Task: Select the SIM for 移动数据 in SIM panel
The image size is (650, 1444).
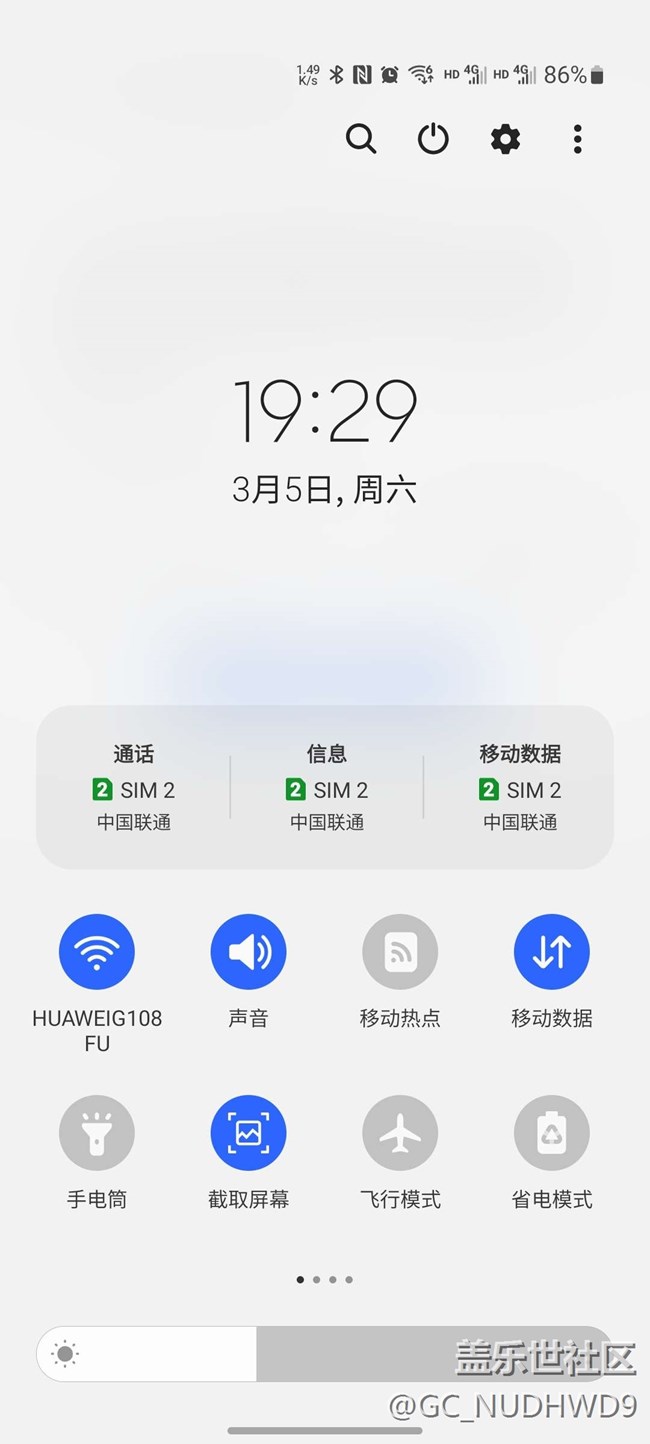Action: coord(520,788)
